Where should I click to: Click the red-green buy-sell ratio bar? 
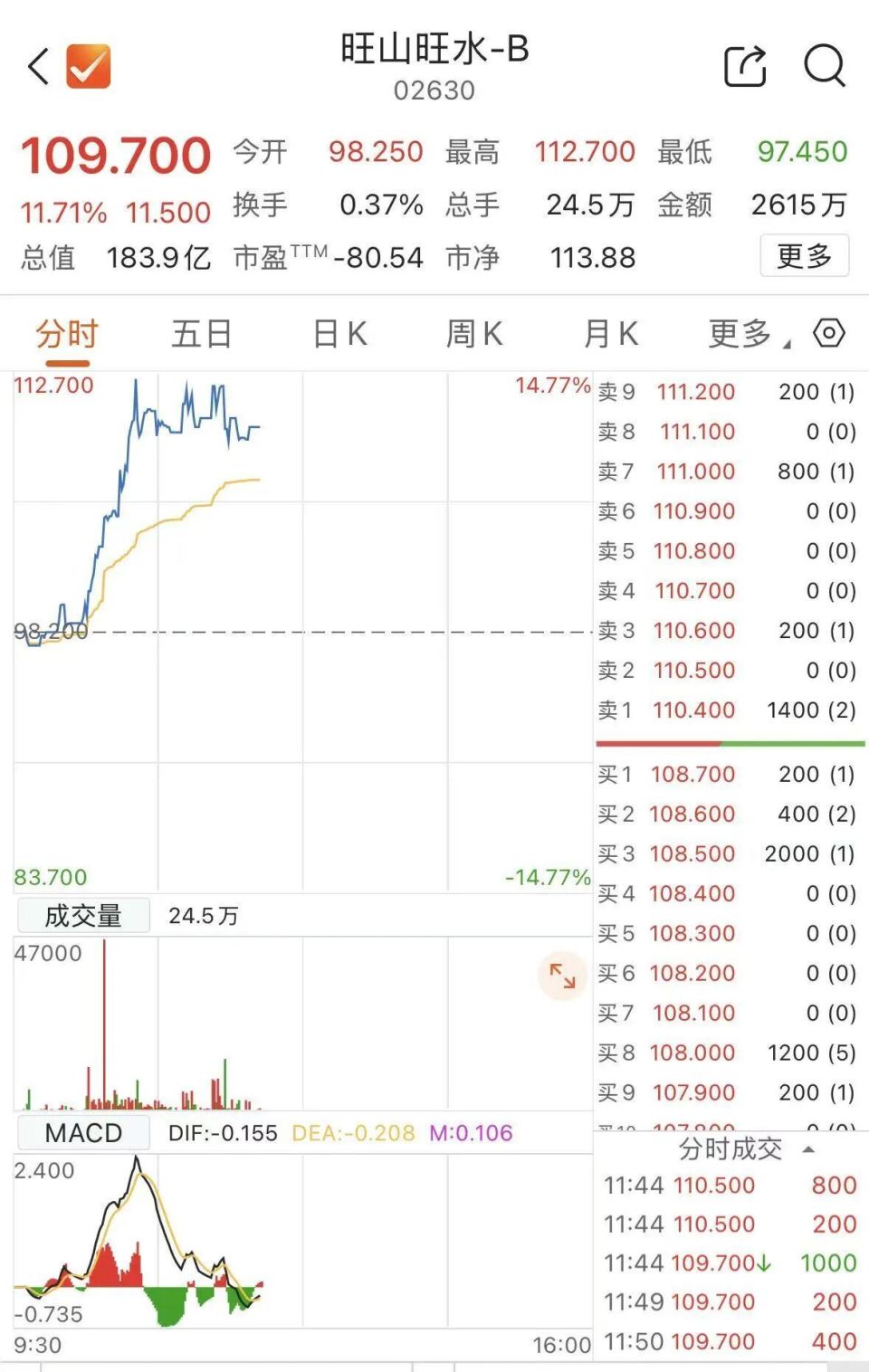729,742
